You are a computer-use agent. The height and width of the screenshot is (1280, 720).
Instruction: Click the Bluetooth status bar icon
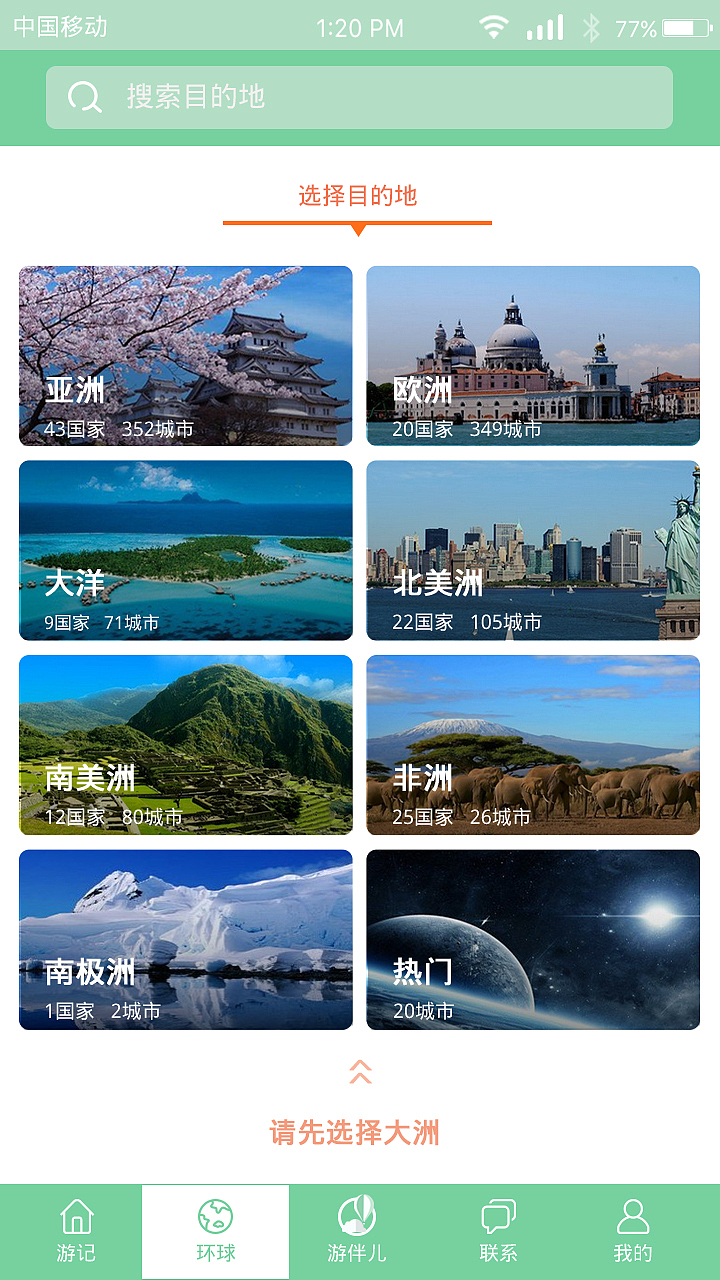click(x=592, y=27)
